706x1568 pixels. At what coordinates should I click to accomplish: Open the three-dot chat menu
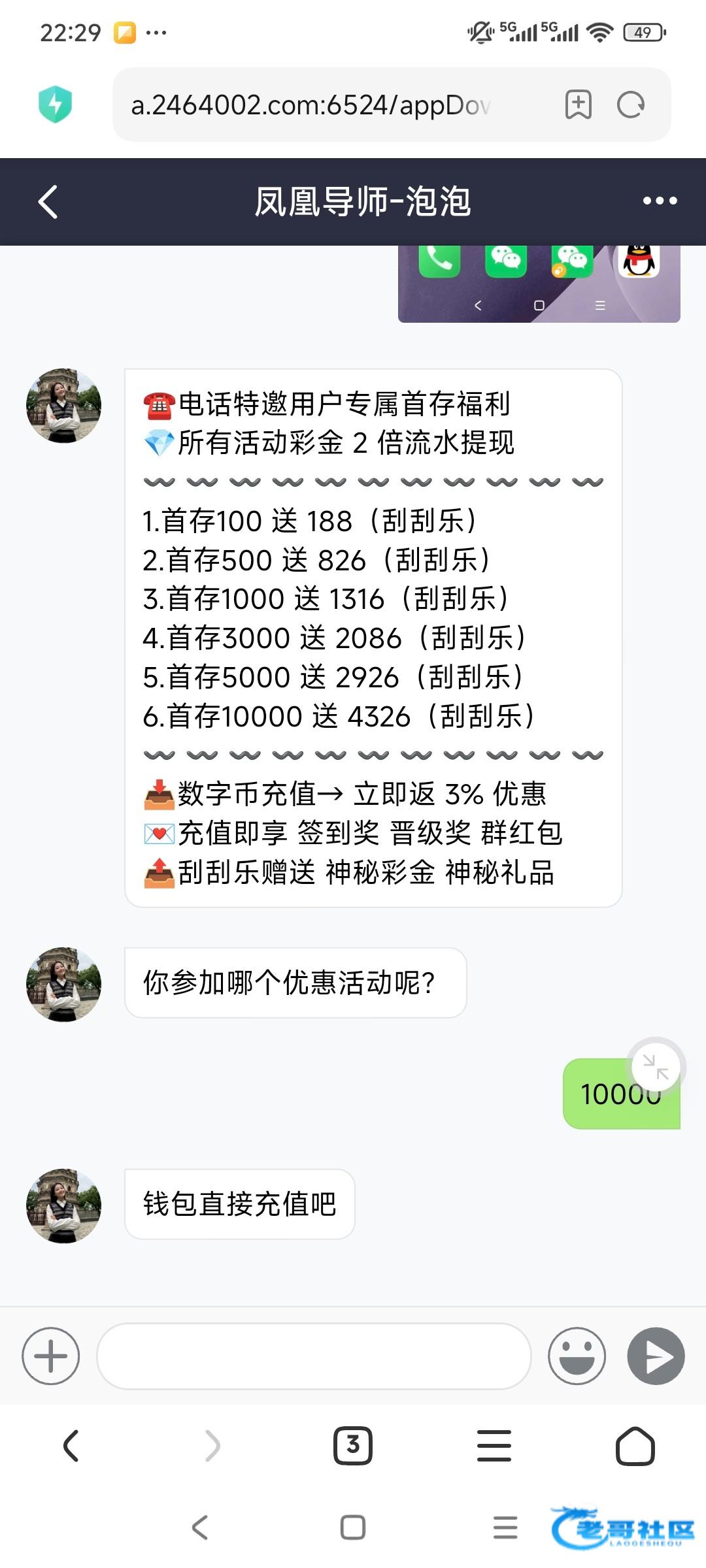click(660, 201)
